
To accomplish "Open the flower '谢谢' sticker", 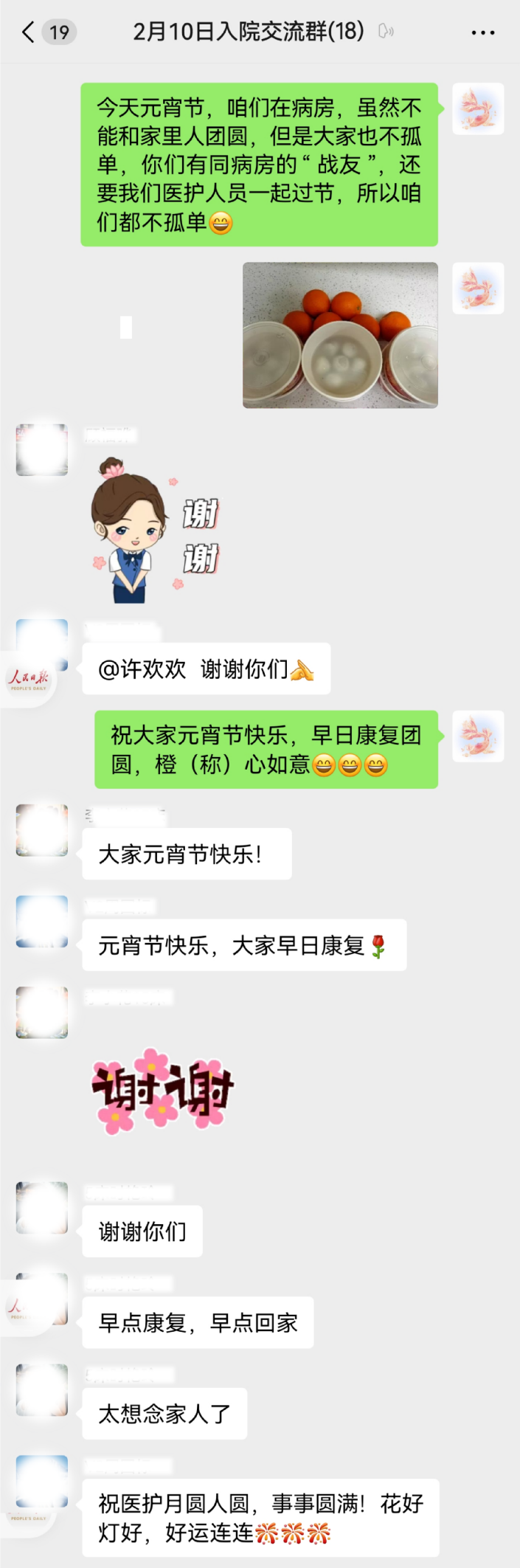I will tap(162, 1091).
